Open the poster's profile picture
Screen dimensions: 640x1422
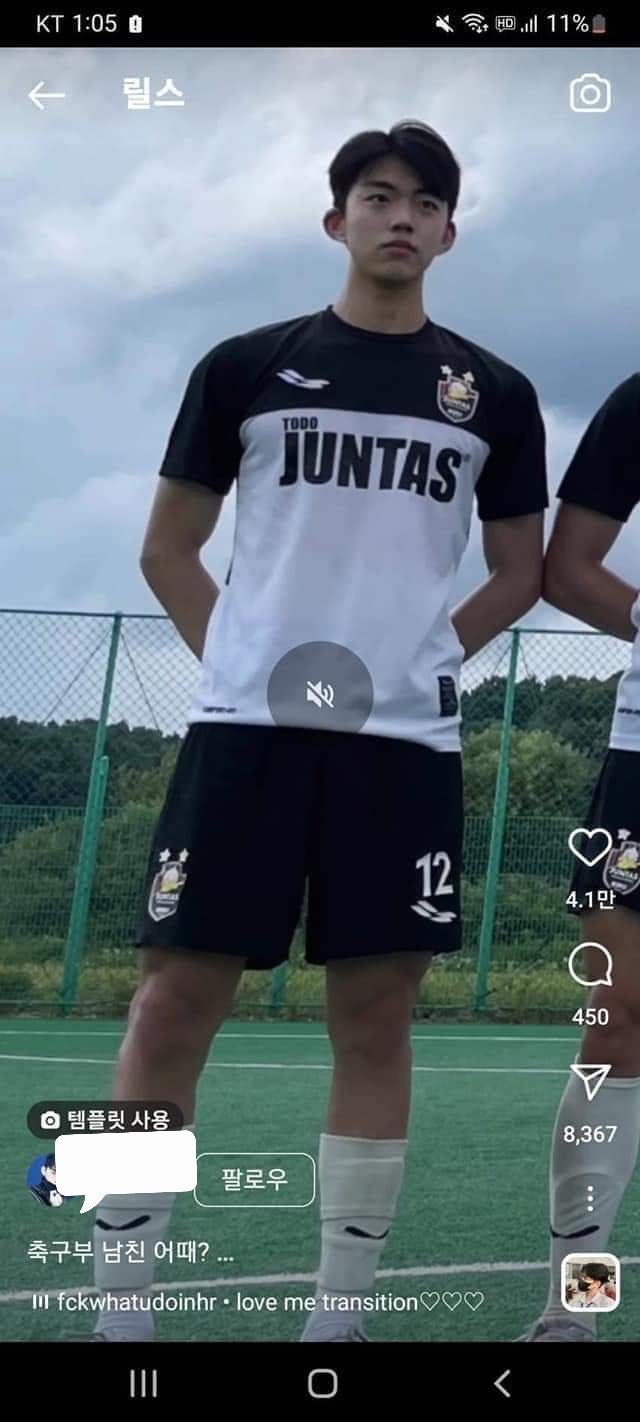point(44,1179)
